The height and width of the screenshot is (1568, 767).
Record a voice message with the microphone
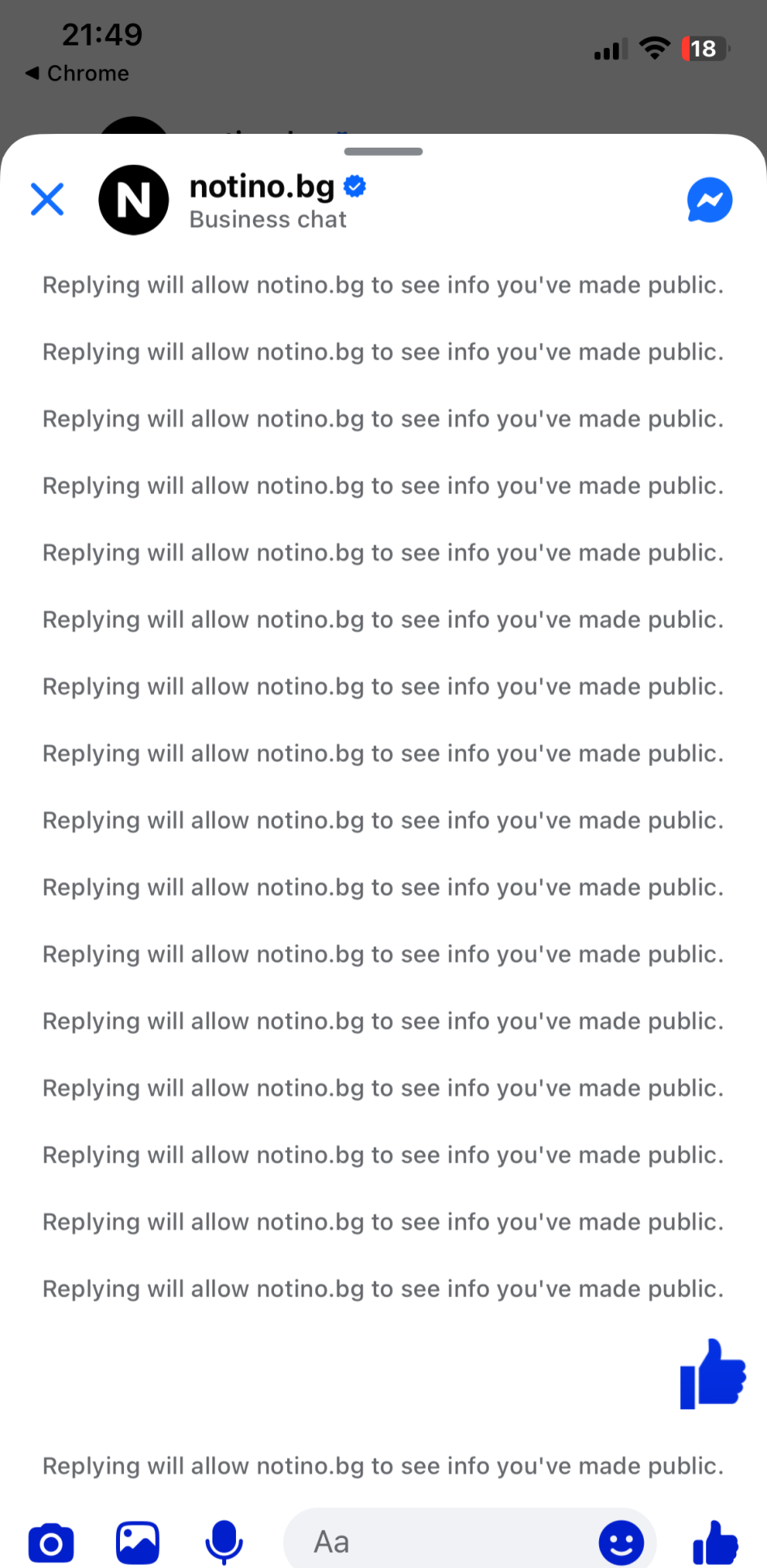pyautogui.click(x=224, y=1542)
